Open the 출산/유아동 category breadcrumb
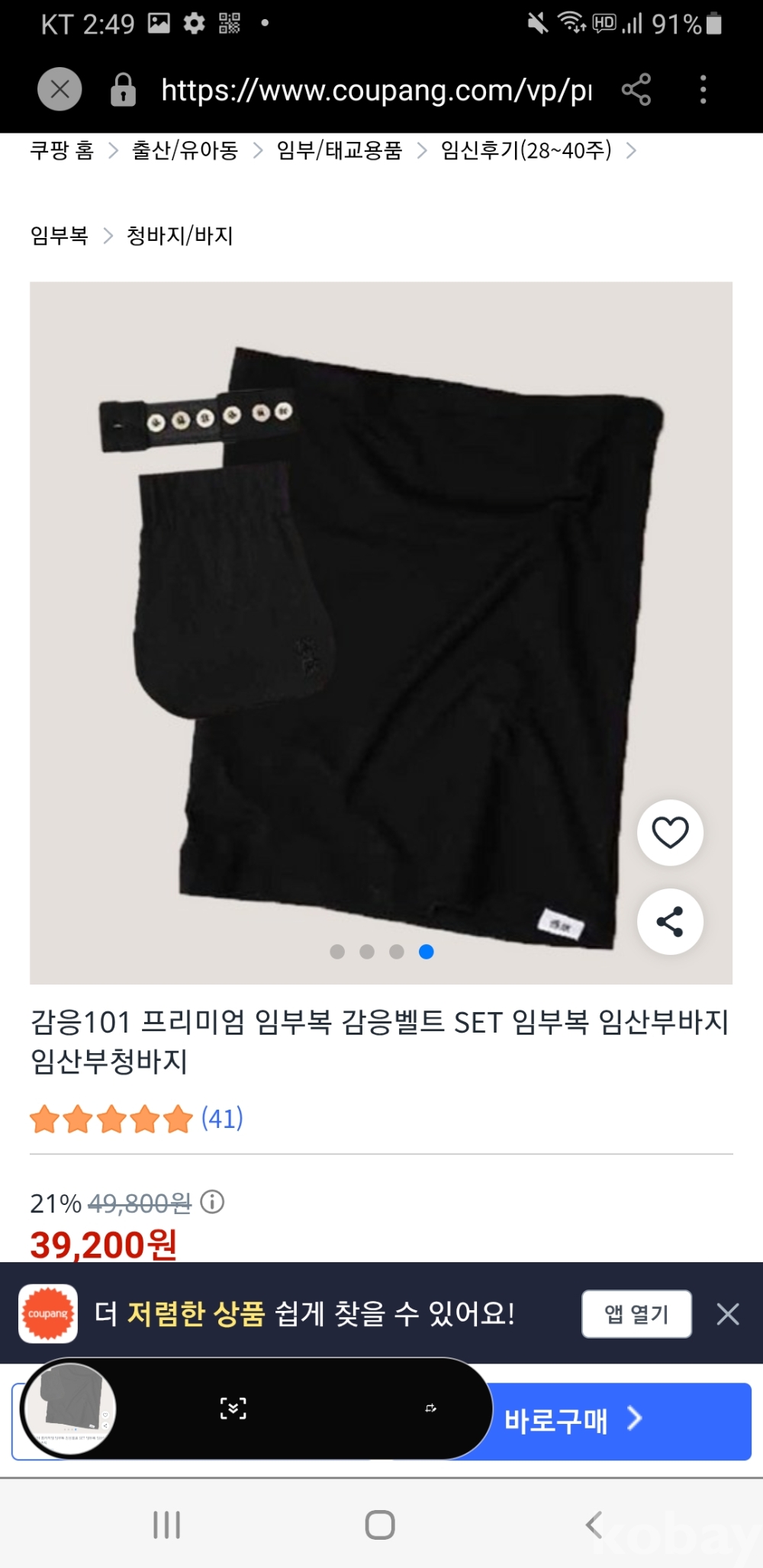 (x=185, y=150)
